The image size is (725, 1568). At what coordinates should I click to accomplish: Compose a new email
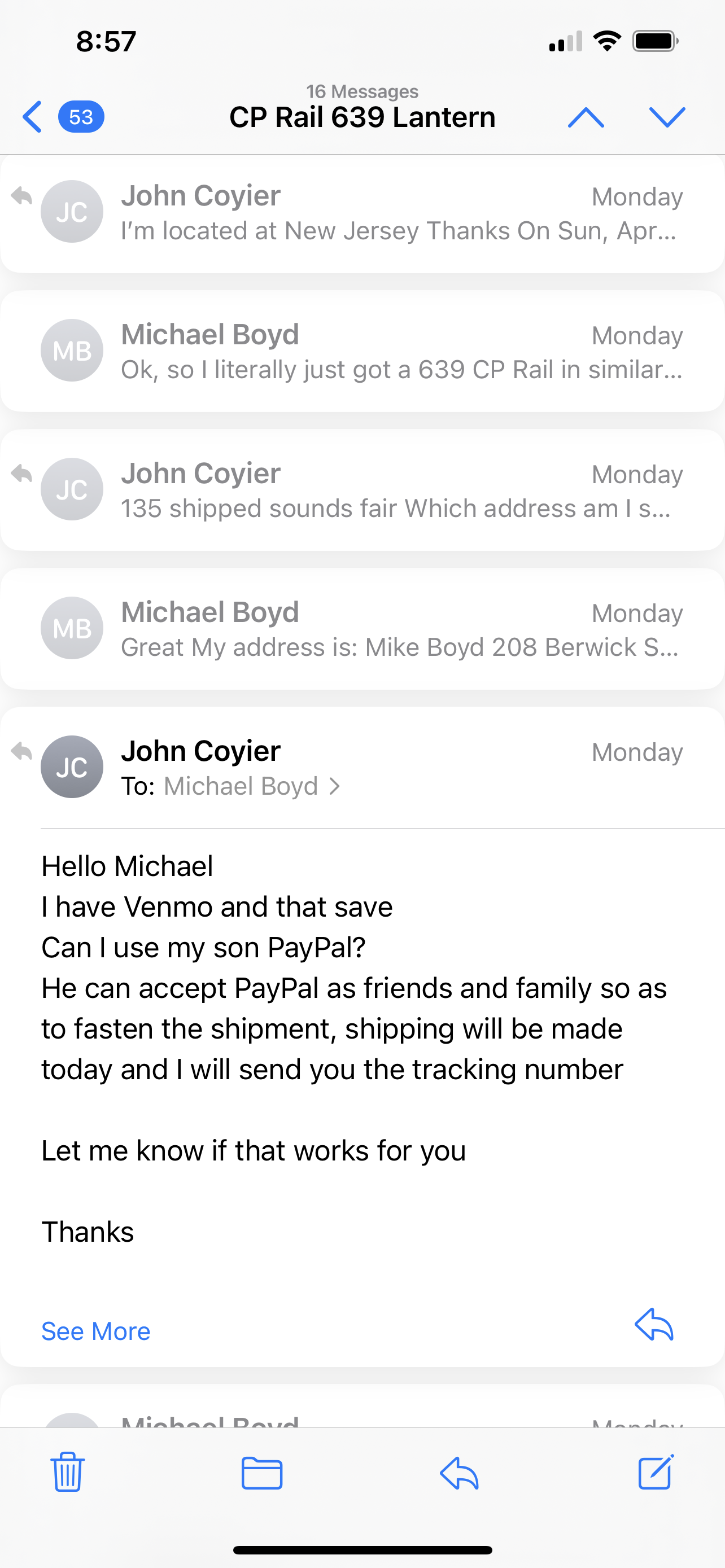(x=656, y=1472)
